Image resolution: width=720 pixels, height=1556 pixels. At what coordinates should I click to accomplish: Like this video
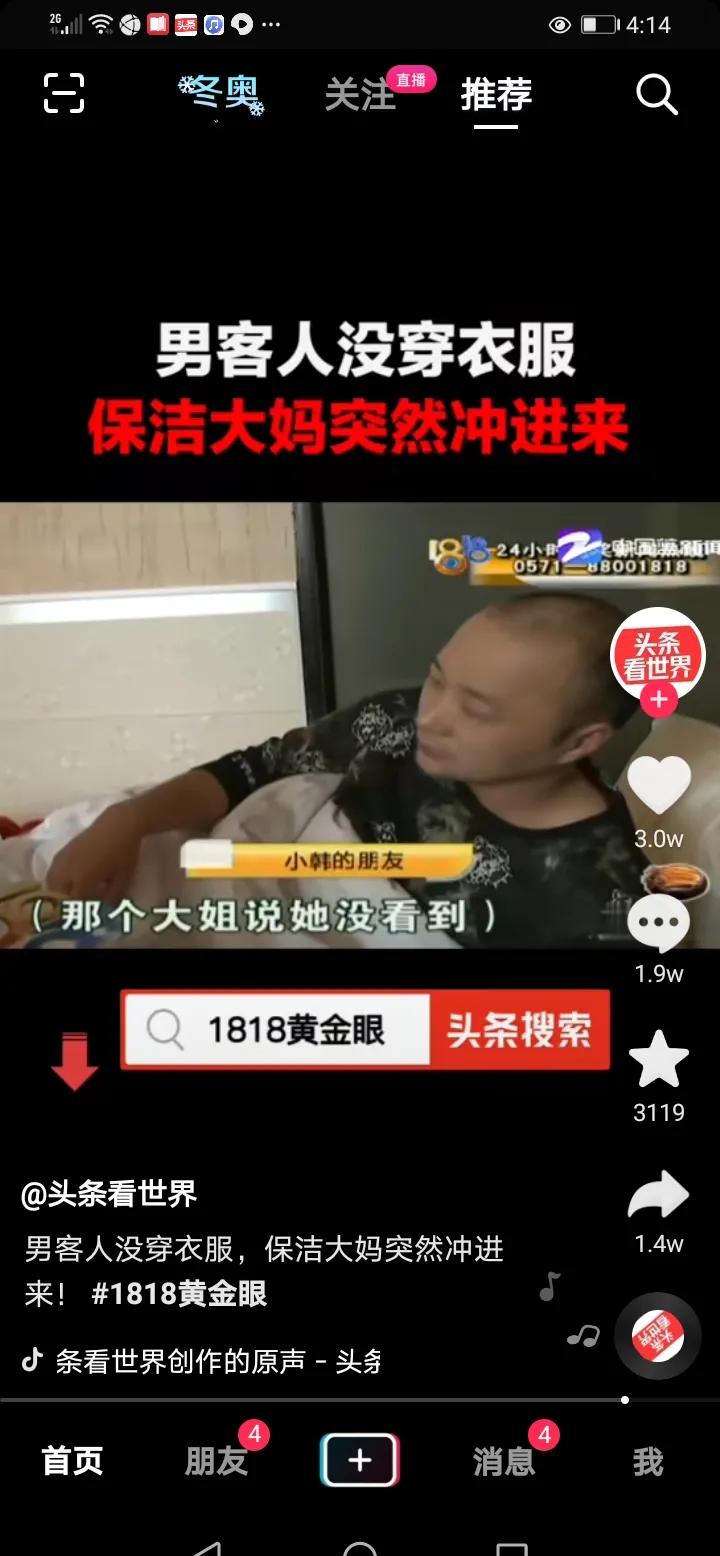point(658,785)
